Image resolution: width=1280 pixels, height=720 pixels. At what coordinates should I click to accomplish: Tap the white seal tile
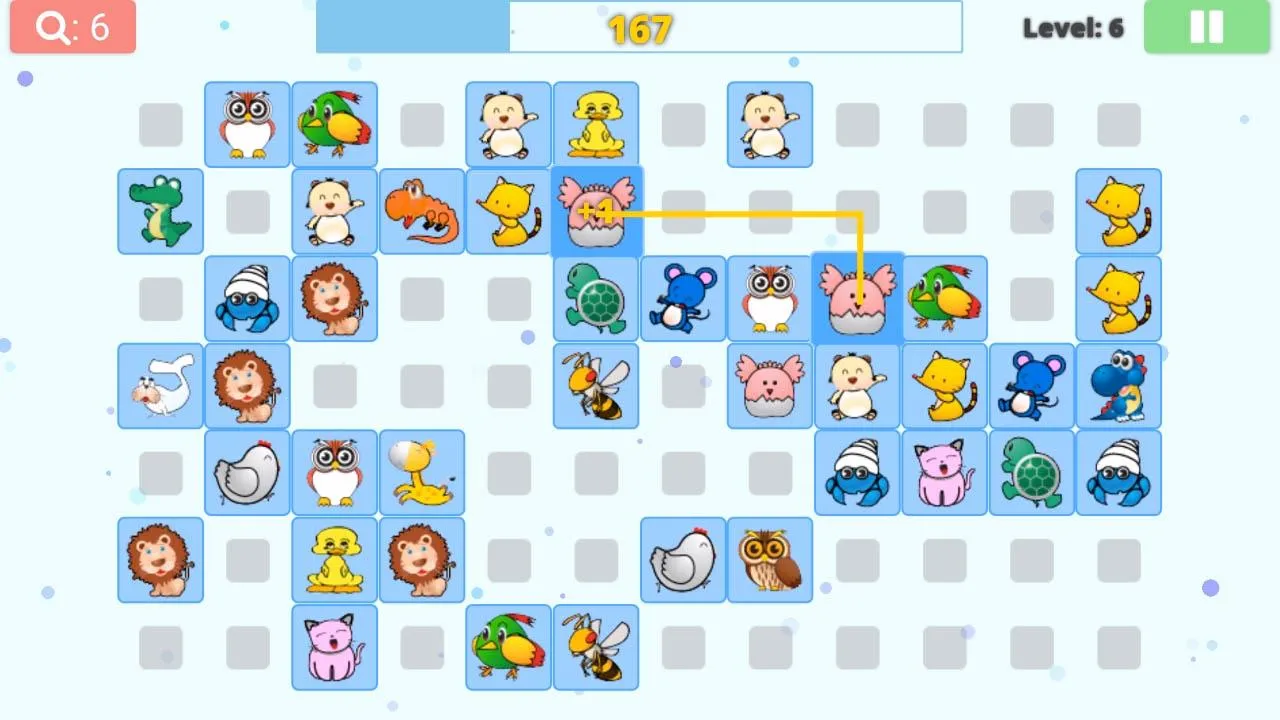[160, 386]
